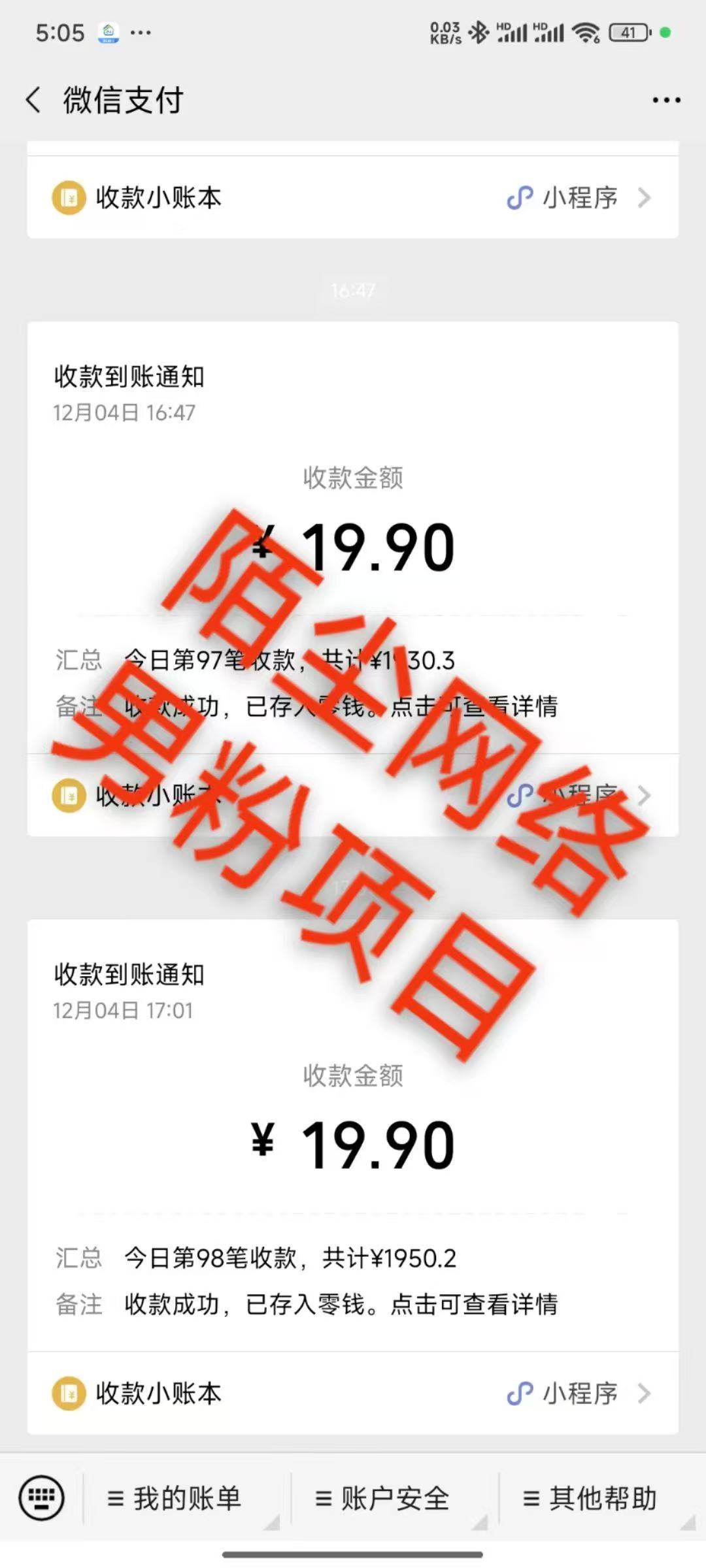The image size is (706, 1568).
Task: Go back from WeChat Pay chat
Action: coord(34,100)
